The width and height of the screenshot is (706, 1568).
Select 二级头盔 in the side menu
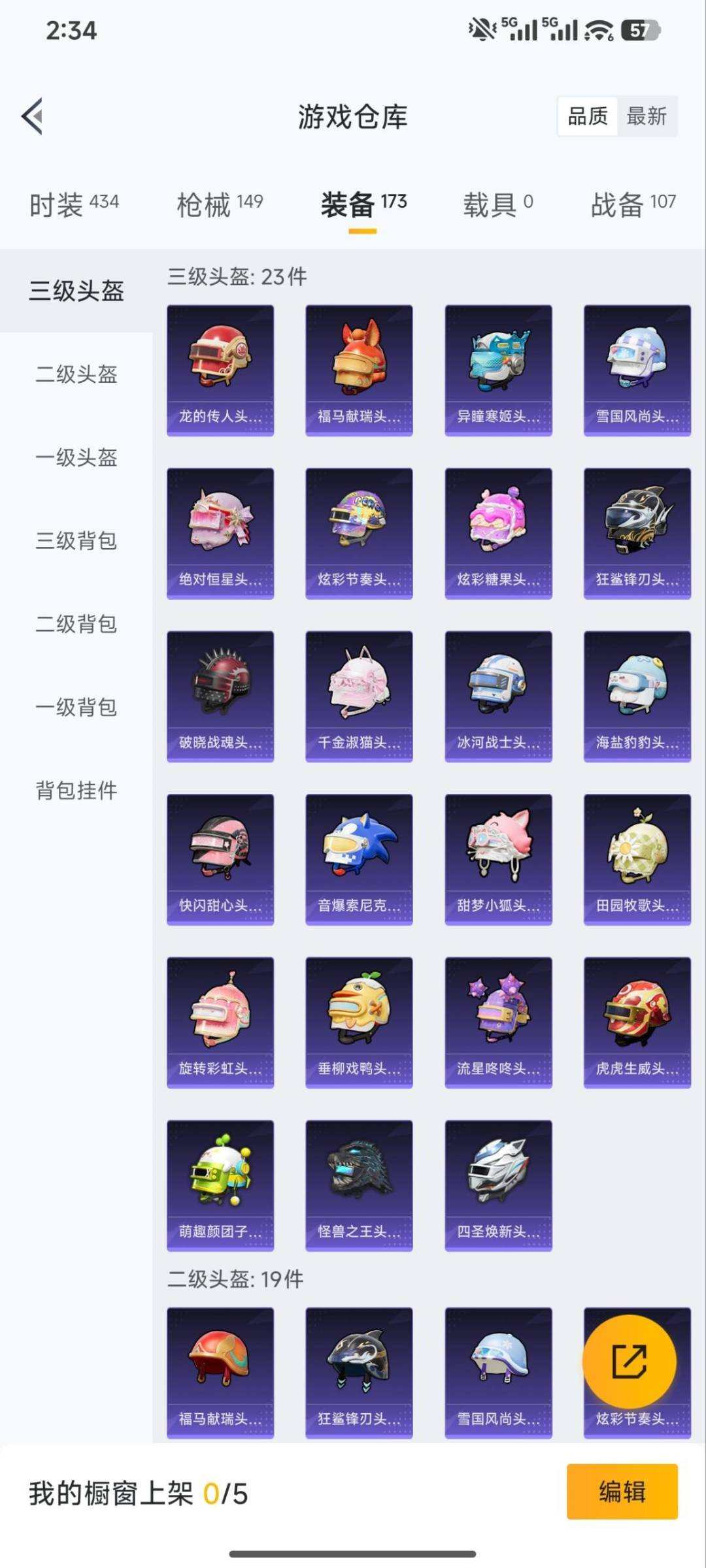[x=76, y=374]
